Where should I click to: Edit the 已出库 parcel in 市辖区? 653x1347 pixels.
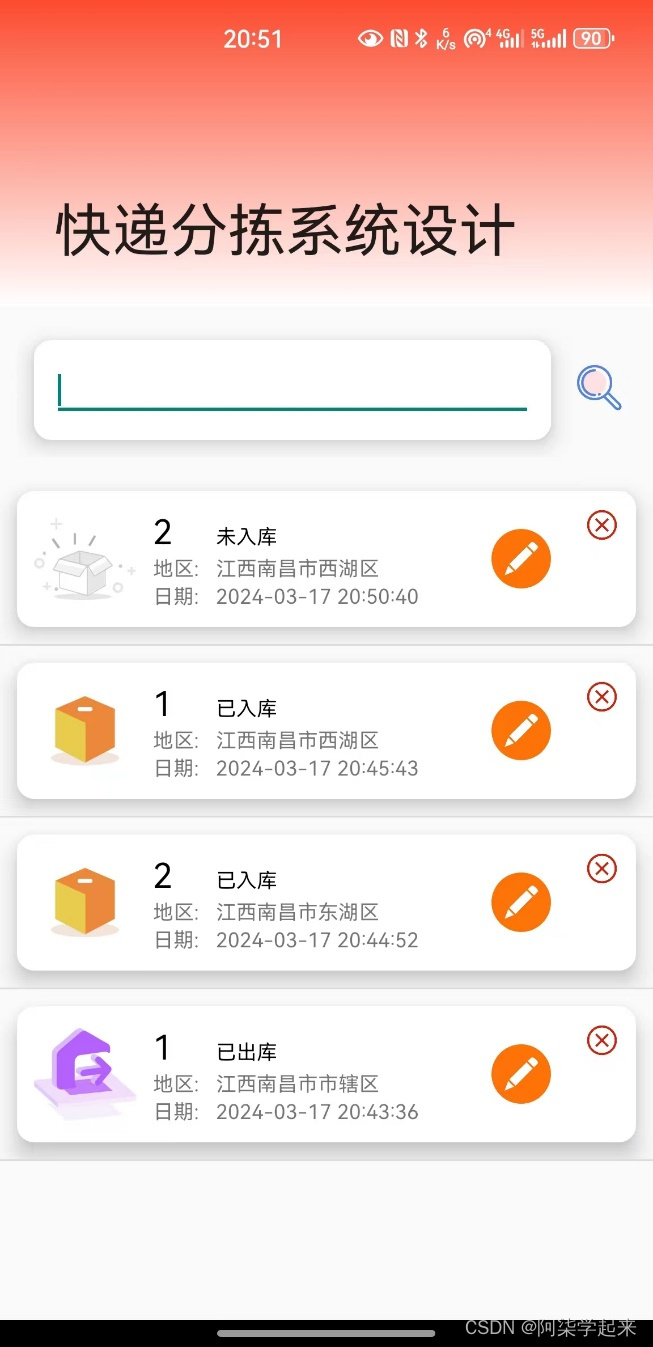[x=521, y=1075]
